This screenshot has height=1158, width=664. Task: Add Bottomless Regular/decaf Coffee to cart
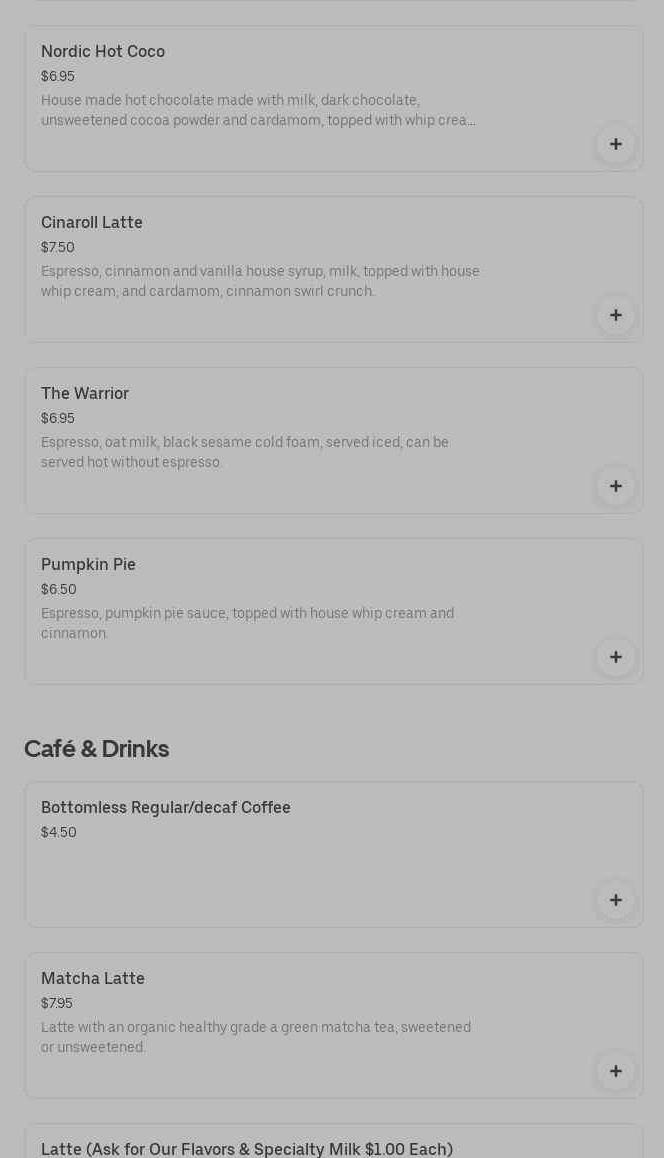[615, 900]
